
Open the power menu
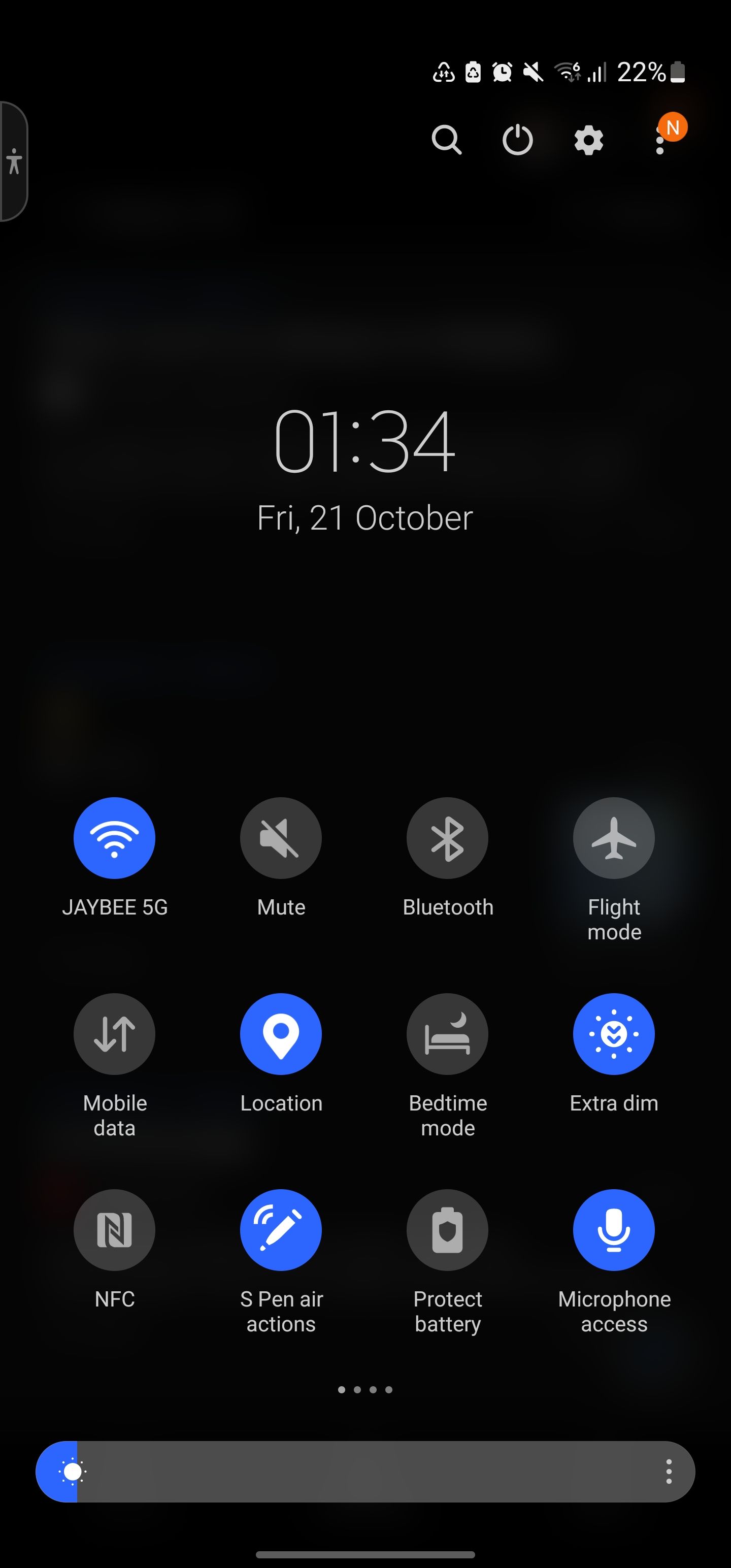[x=517, y=140]
